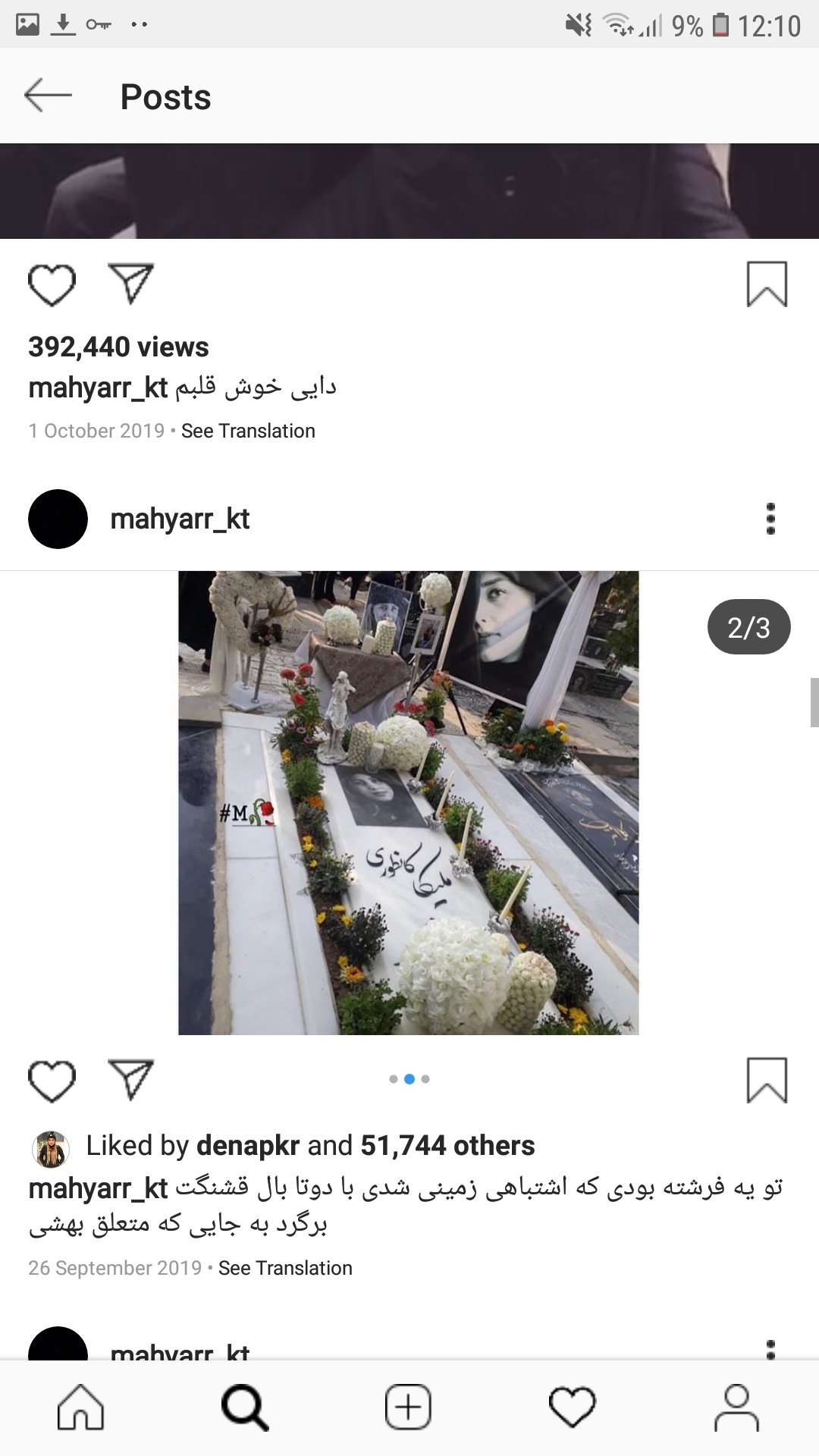819x1456 pixels.
Task: Bookmark the 1 October 2019 video post
Action: (767, 285)
